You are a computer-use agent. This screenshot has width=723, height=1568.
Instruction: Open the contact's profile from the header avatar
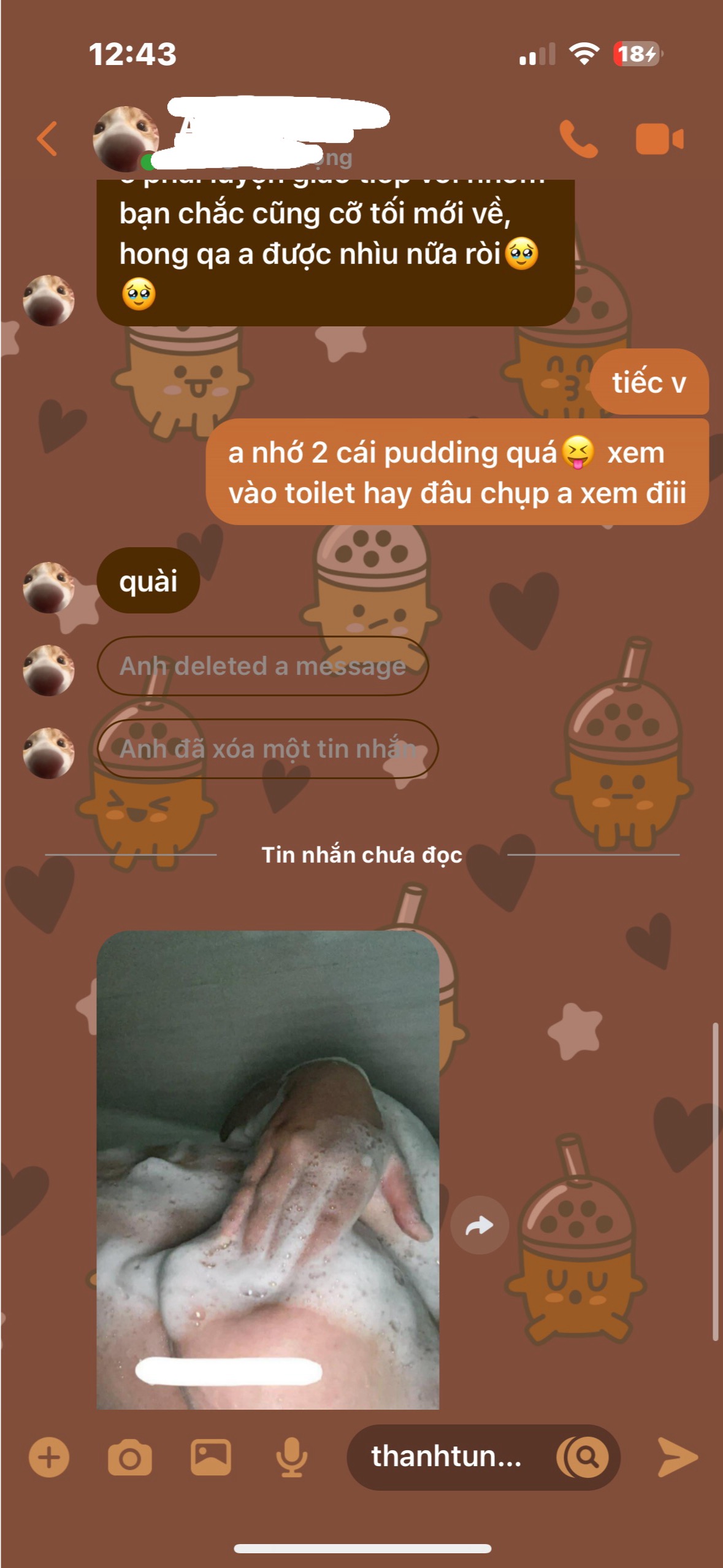click(x=126, y=139)
